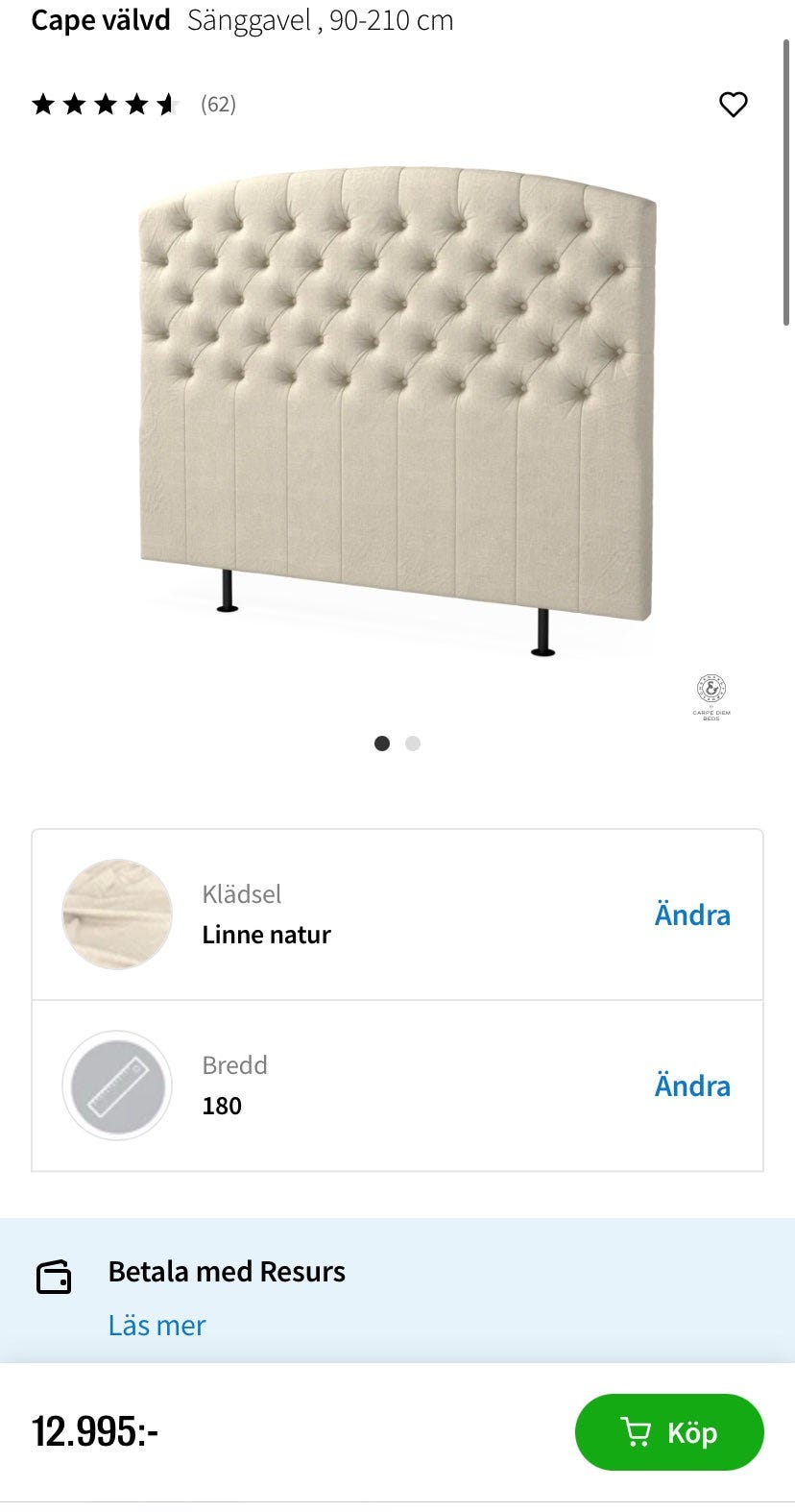
Task: Click the third rating star
Action: coord(107,104)
